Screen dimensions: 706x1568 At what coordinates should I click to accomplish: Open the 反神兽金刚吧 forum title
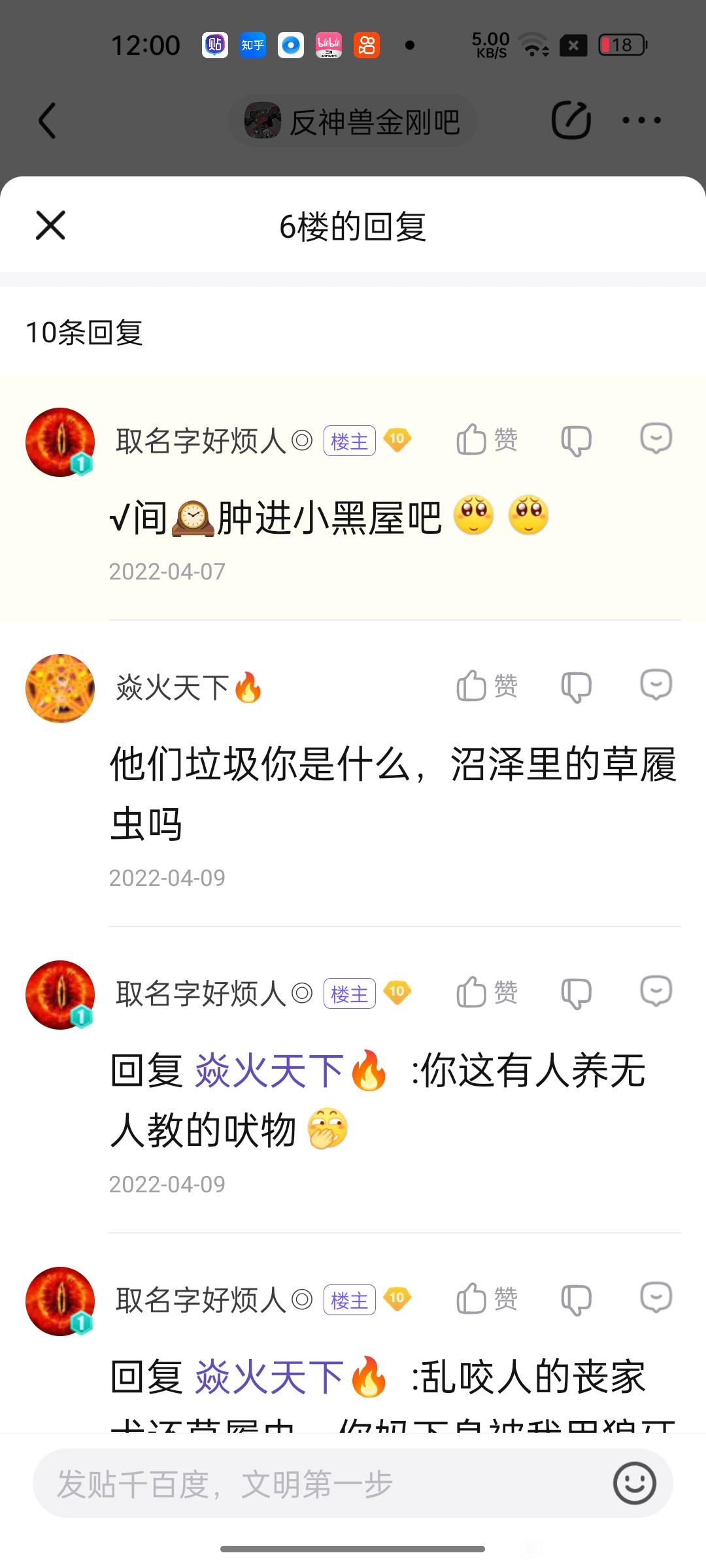(354, 122)
